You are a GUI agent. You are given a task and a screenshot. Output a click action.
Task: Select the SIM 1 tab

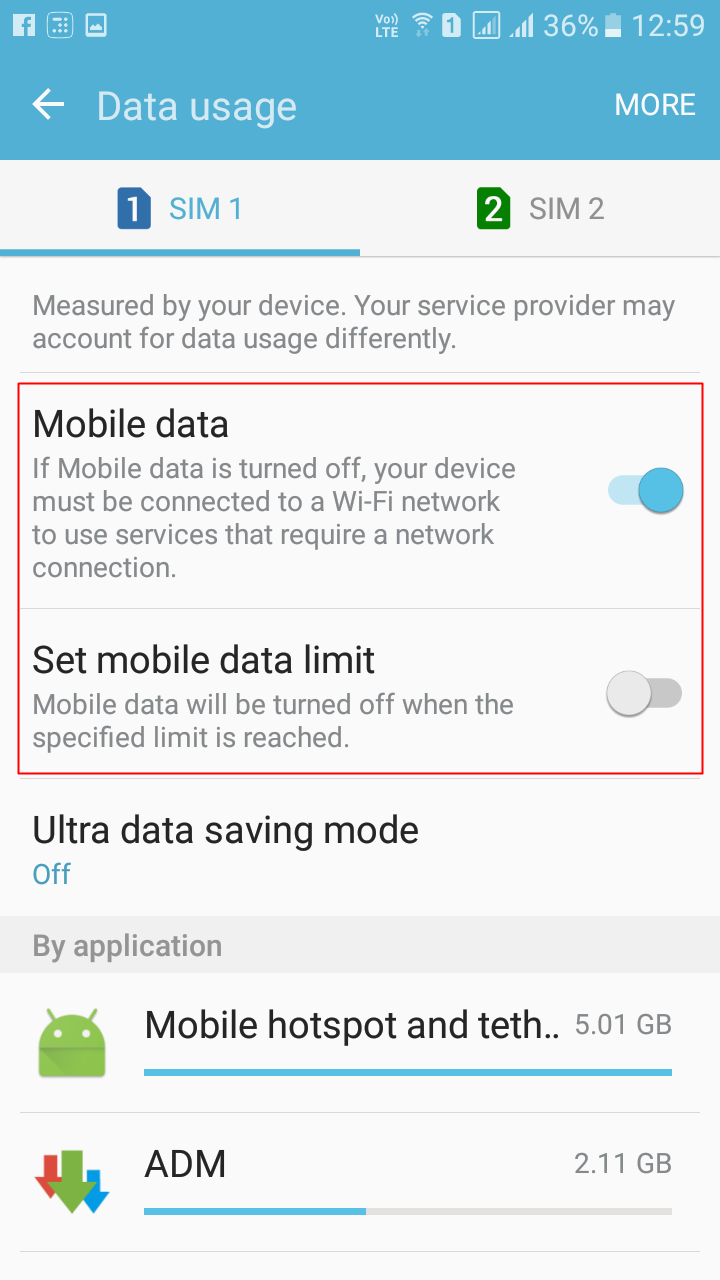click(180, 208)
